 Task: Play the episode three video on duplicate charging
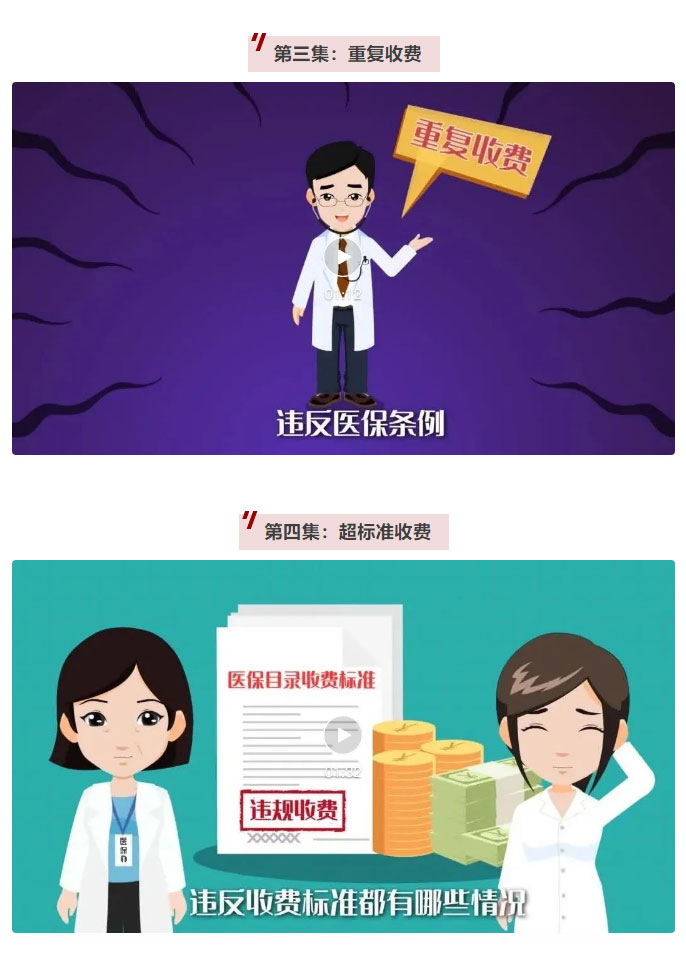pyautogui.click(x=343, y=259)
